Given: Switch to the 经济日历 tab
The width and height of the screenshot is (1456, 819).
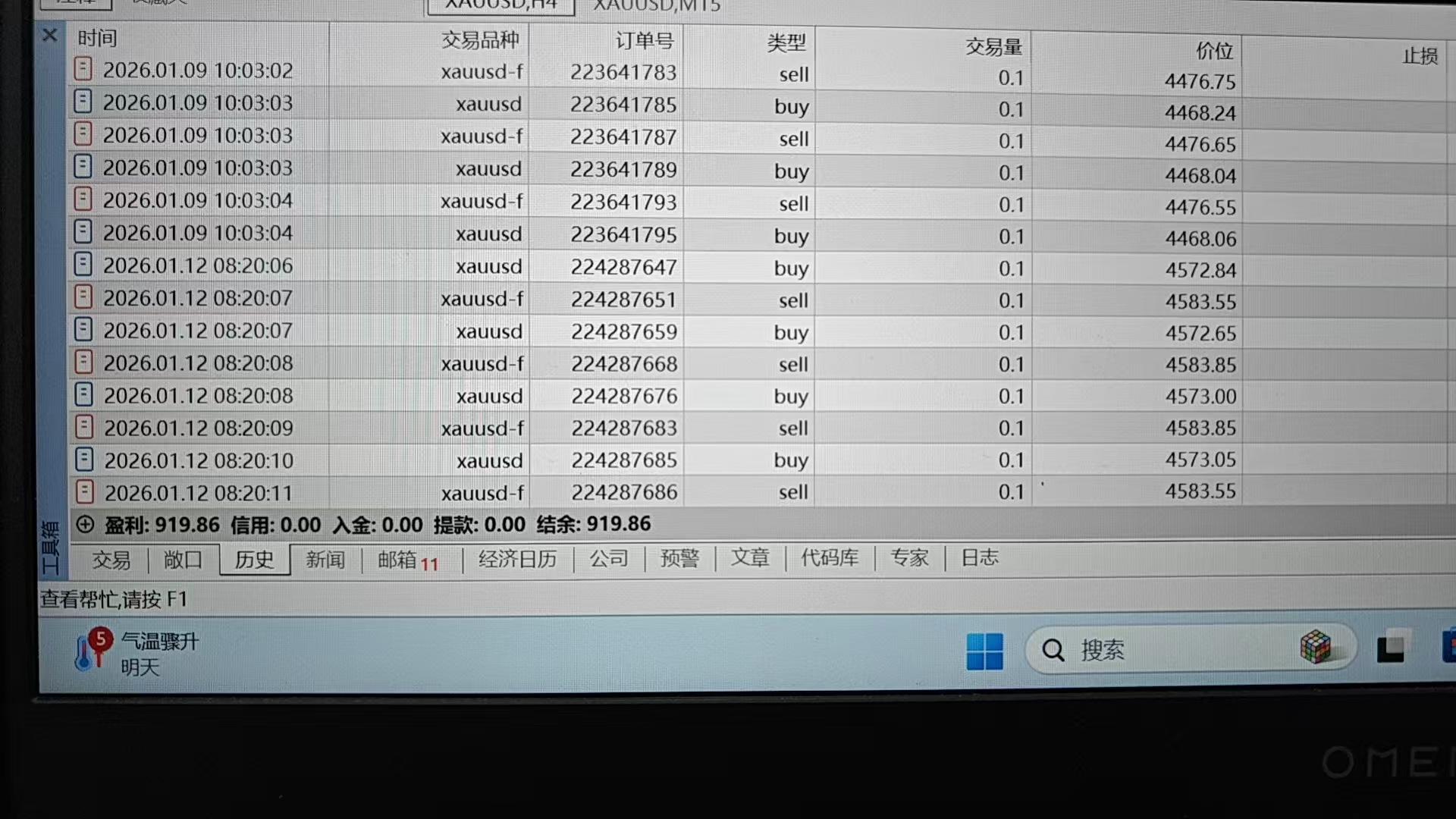Looking at the screenshot, I should pyautogui.click(x=517, y=559).
